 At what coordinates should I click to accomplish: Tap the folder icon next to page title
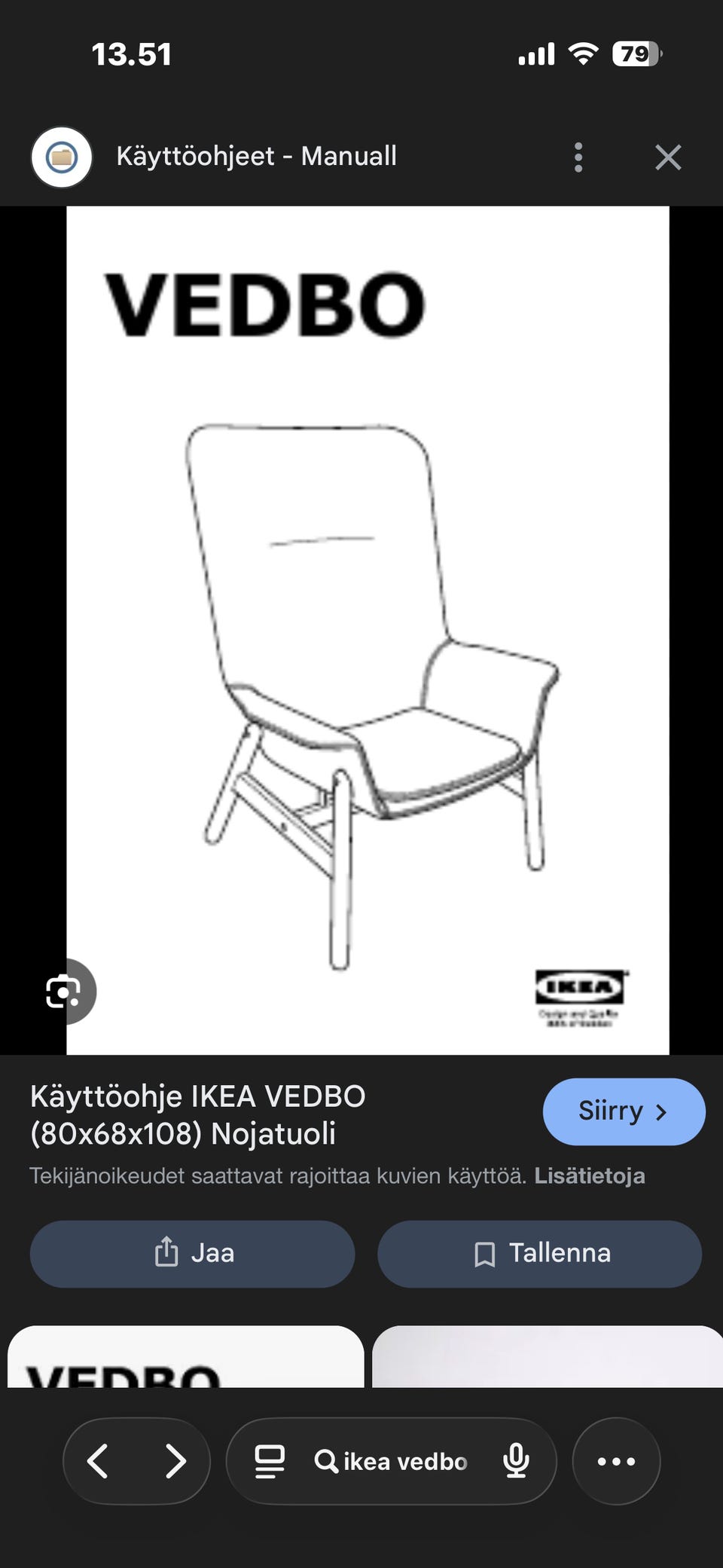(x=61, y=156)
